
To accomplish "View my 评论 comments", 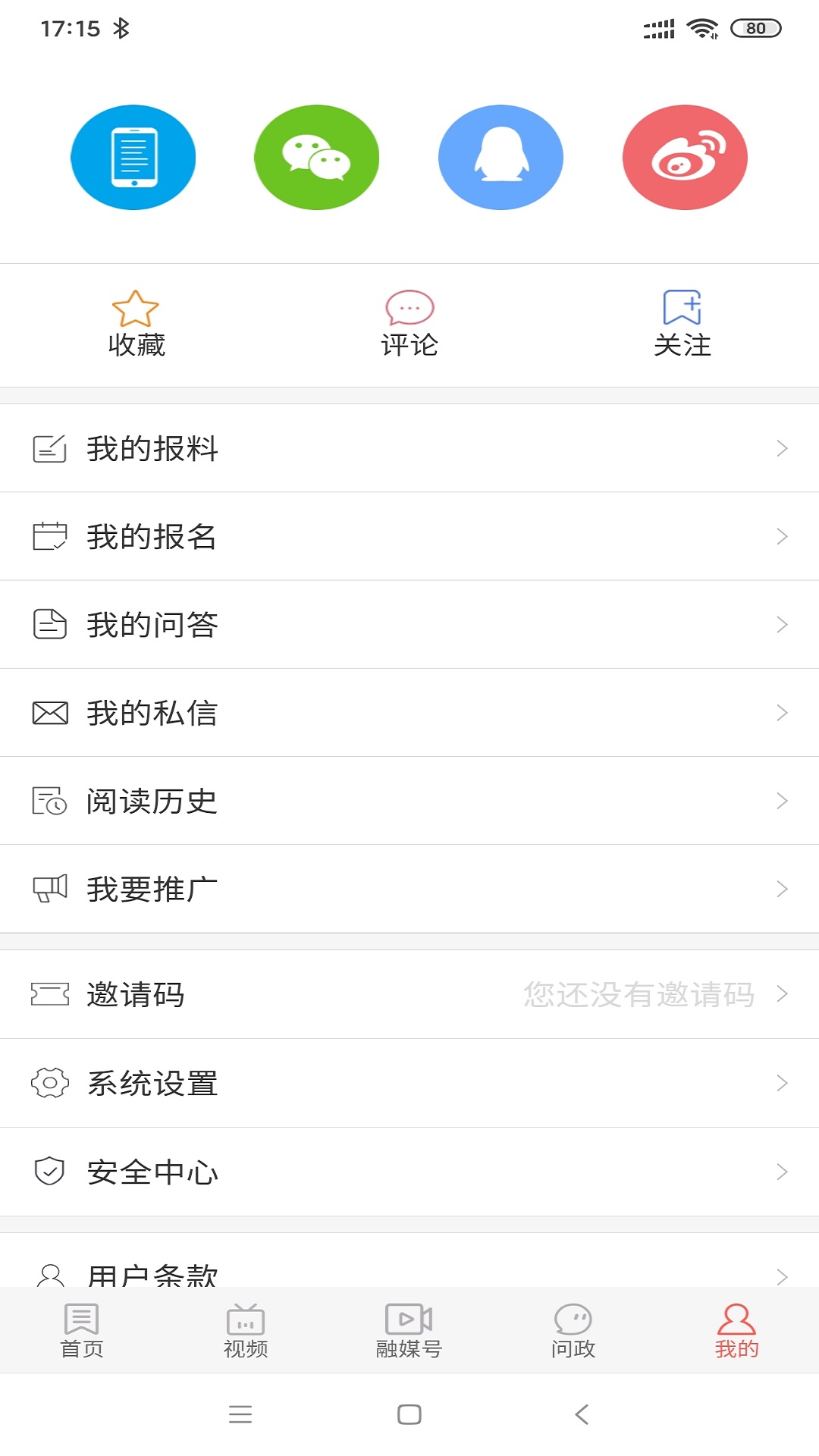I will (409, 325).
